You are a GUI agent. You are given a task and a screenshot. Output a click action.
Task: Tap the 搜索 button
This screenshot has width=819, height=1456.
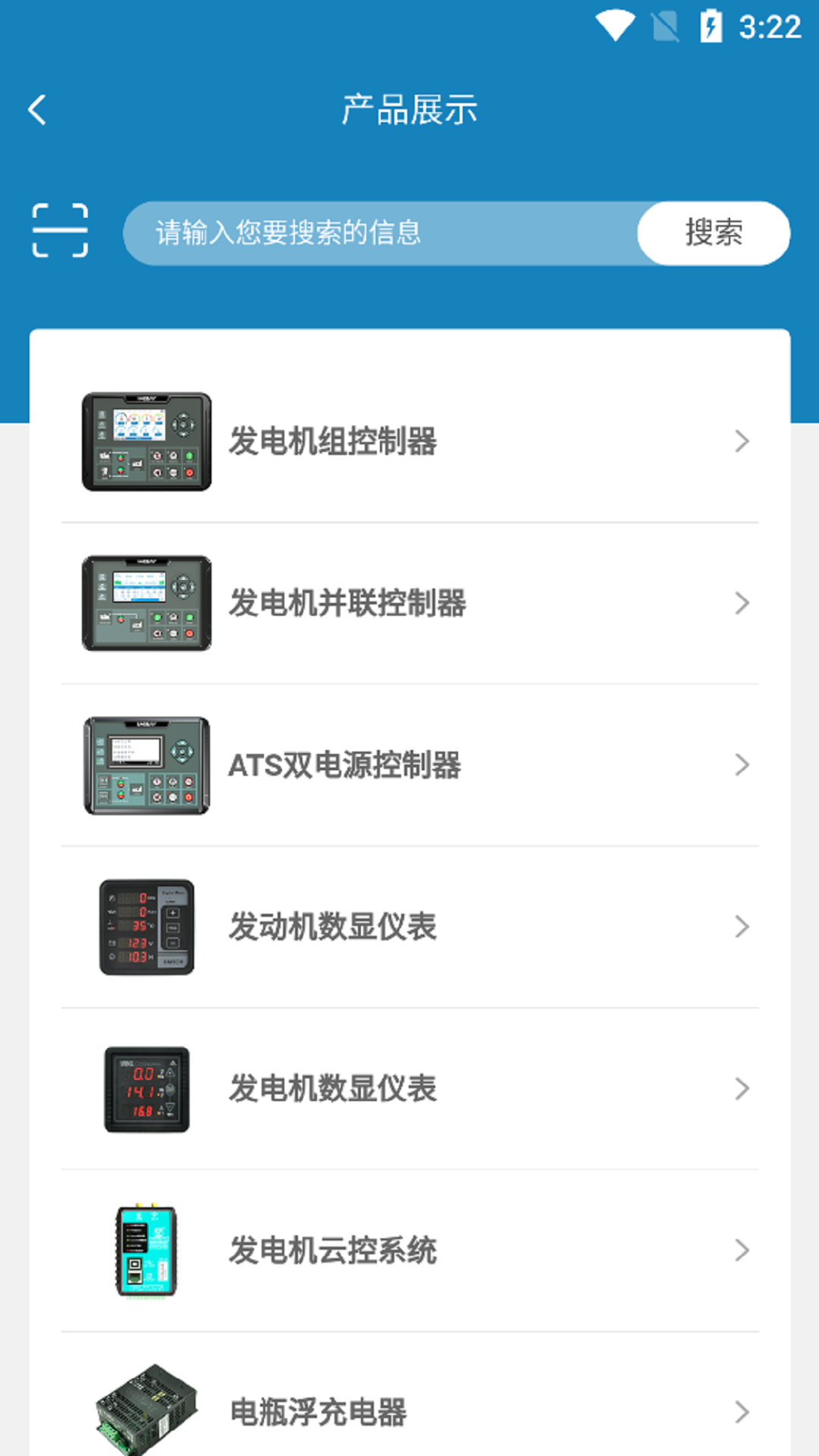pos(713,233)
